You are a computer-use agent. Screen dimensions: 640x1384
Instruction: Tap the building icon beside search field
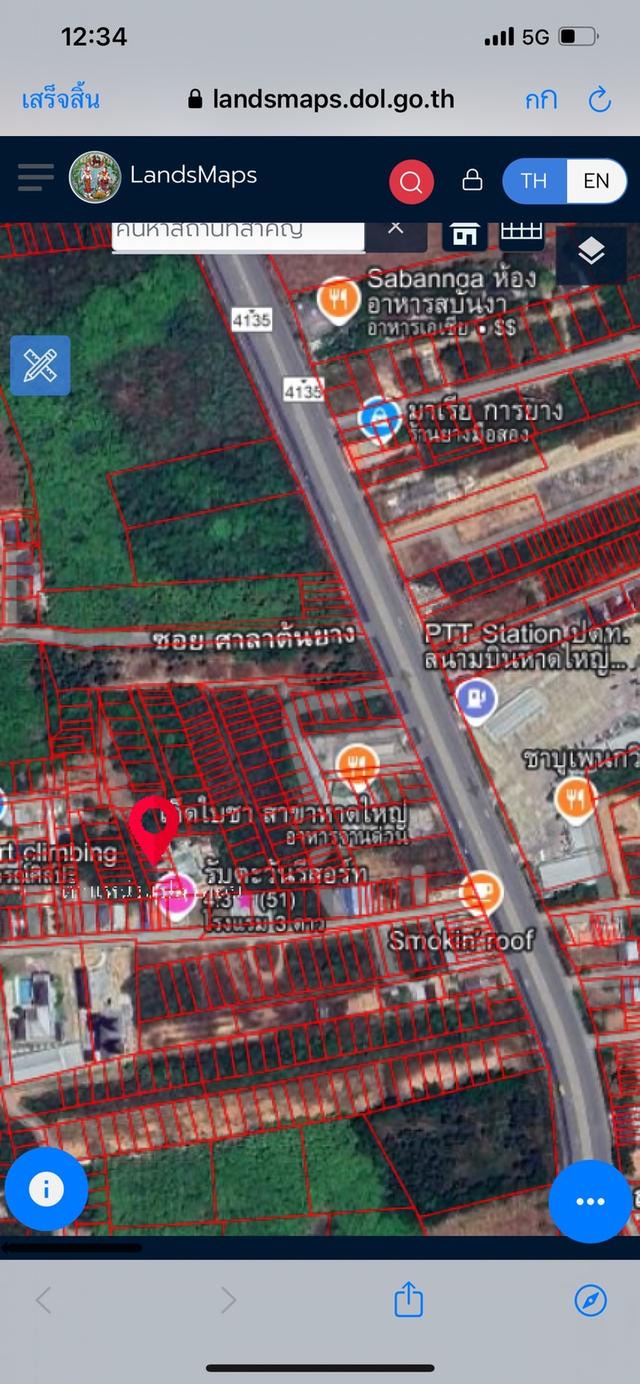pyautogui.click(x=465, y=234)
